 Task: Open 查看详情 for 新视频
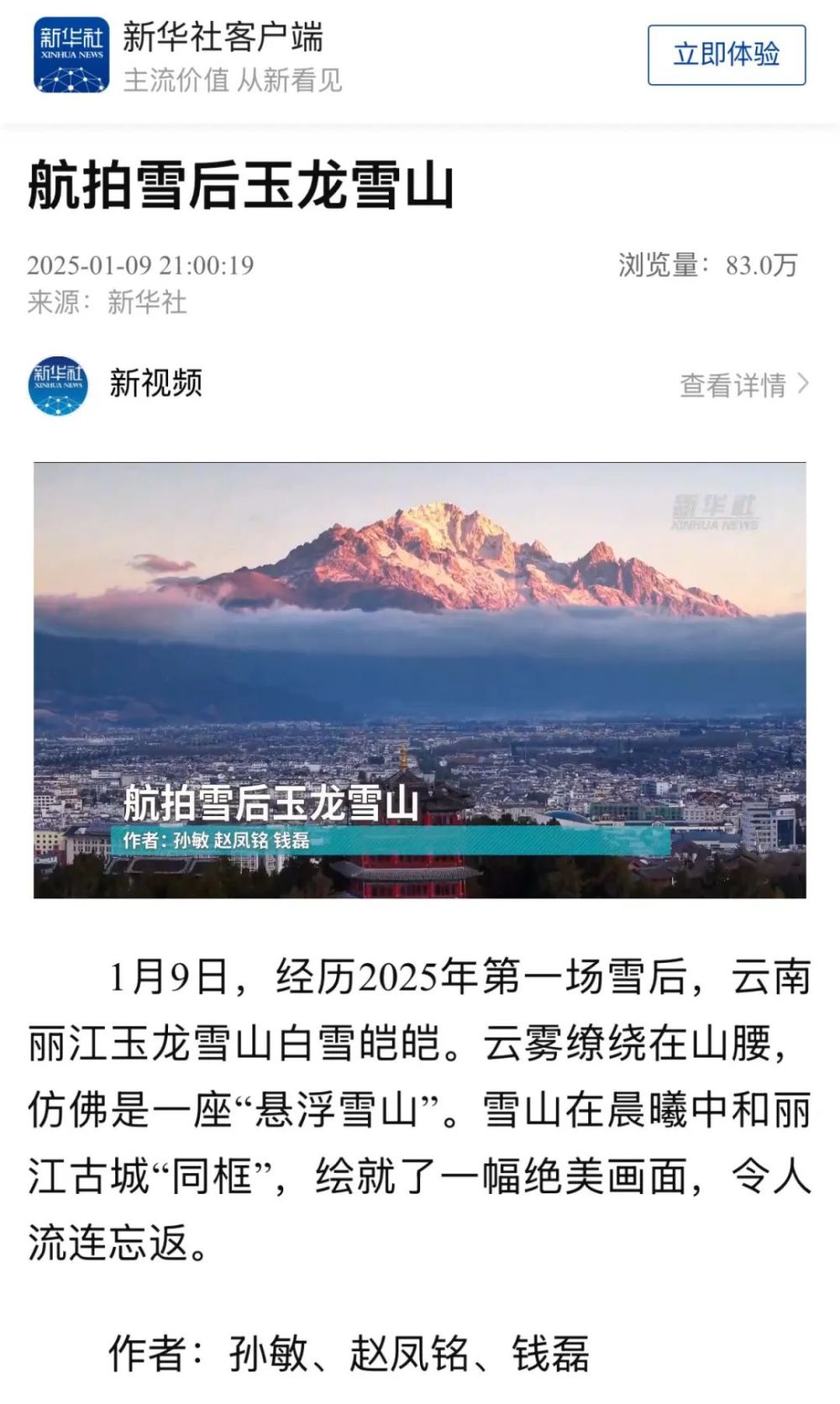click(x=744, y=385)
